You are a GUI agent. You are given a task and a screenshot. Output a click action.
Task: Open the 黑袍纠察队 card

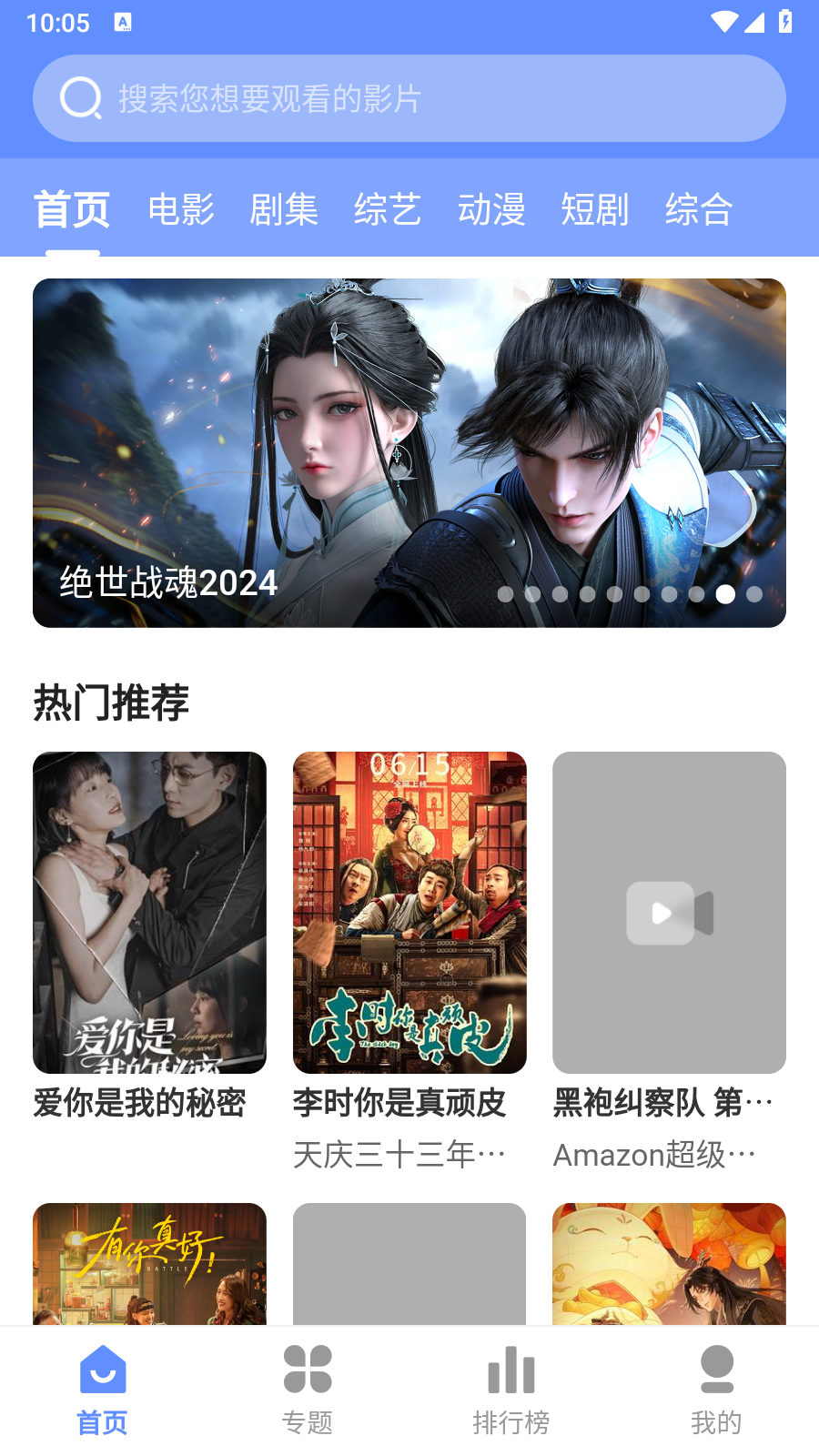click(669, 912)
